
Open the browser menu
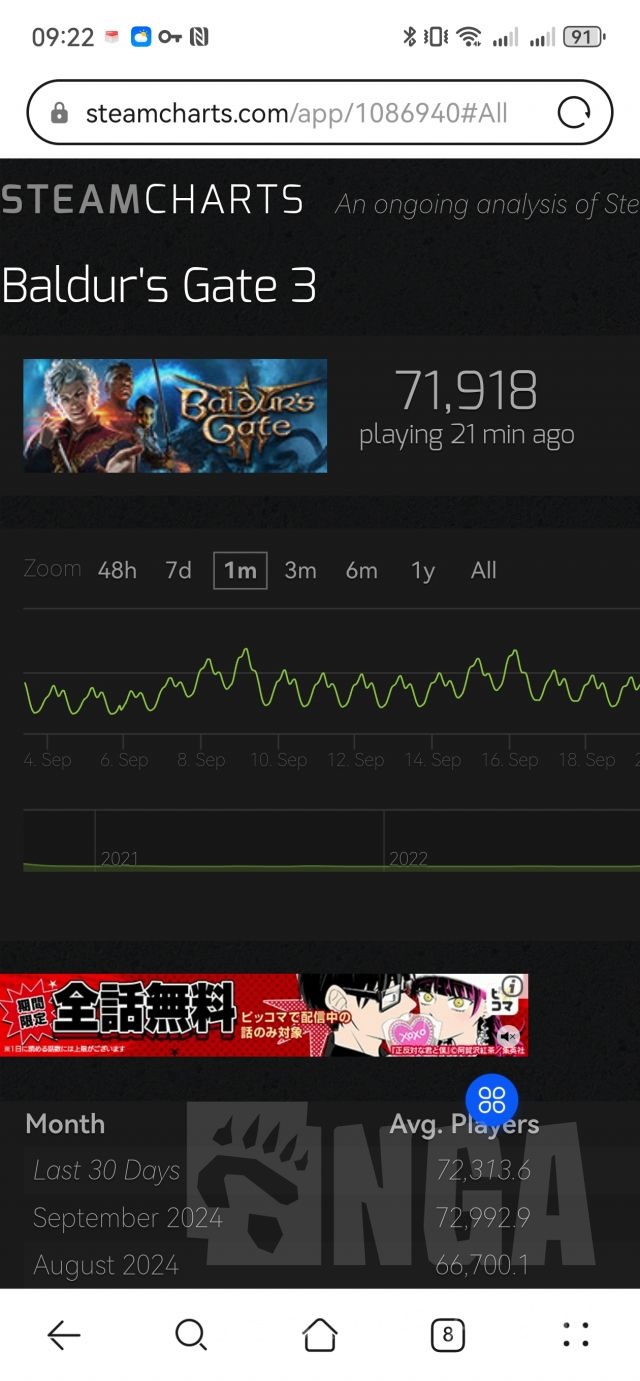[x=575, y=1334]
